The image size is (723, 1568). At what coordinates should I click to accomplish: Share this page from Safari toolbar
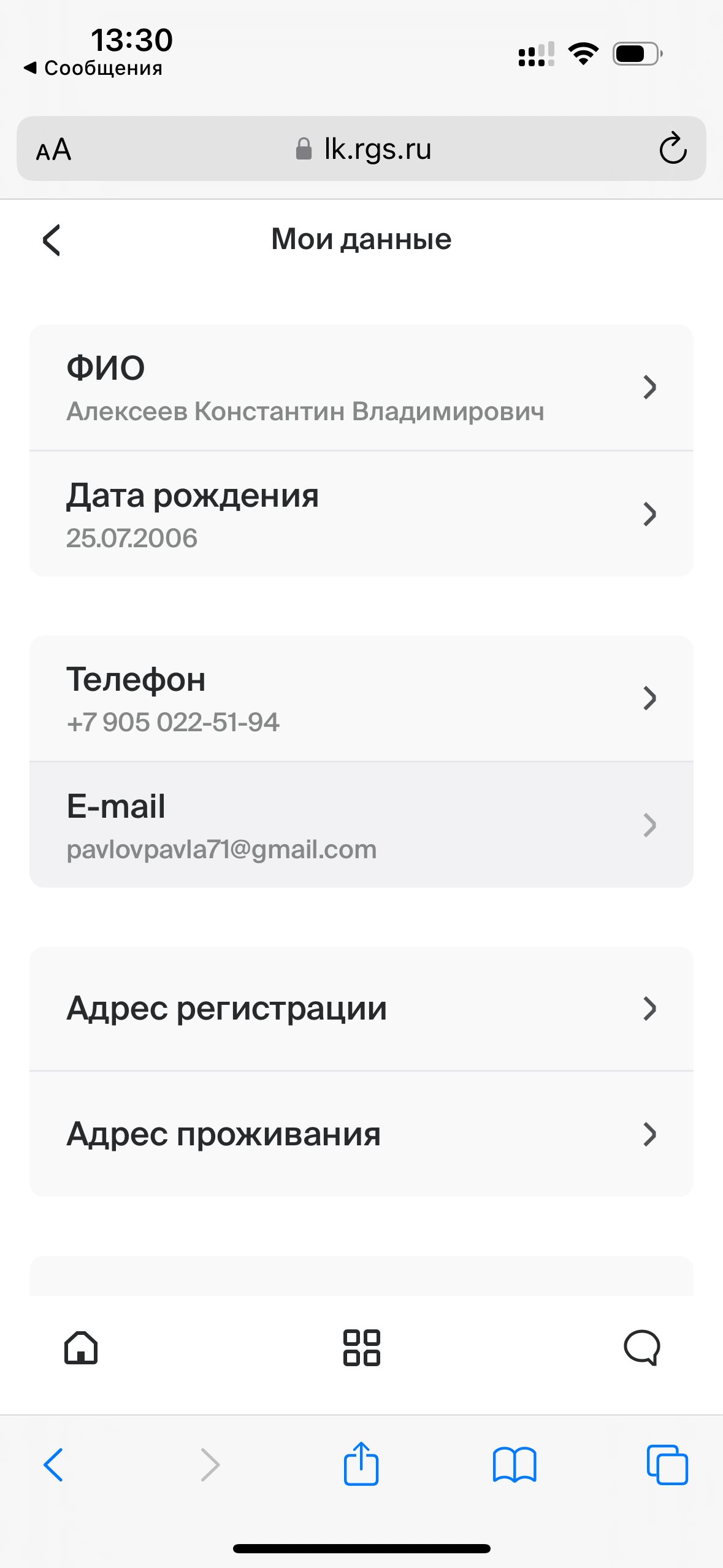[361, 1463]
